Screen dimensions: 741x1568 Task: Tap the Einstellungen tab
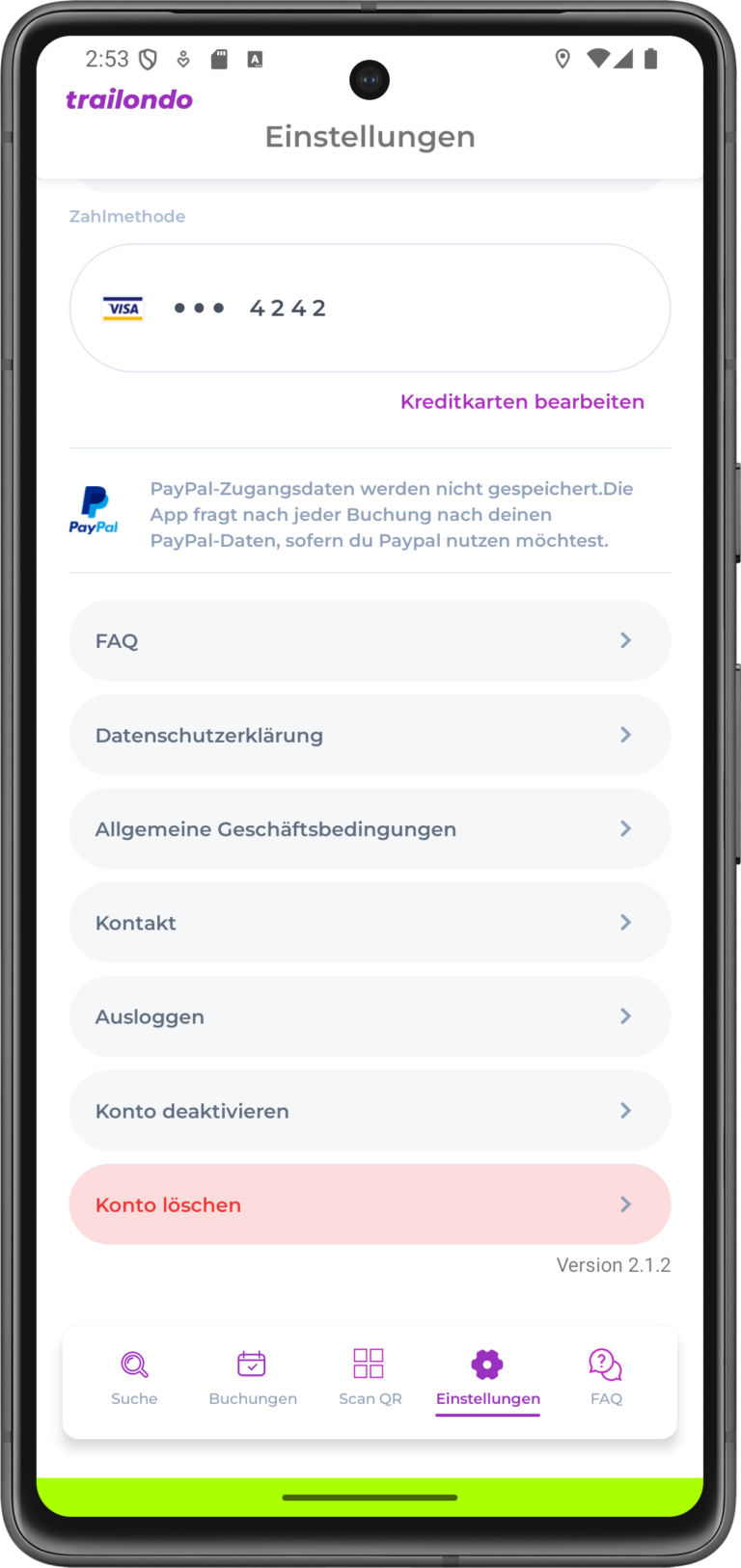tap(487, 1378)
